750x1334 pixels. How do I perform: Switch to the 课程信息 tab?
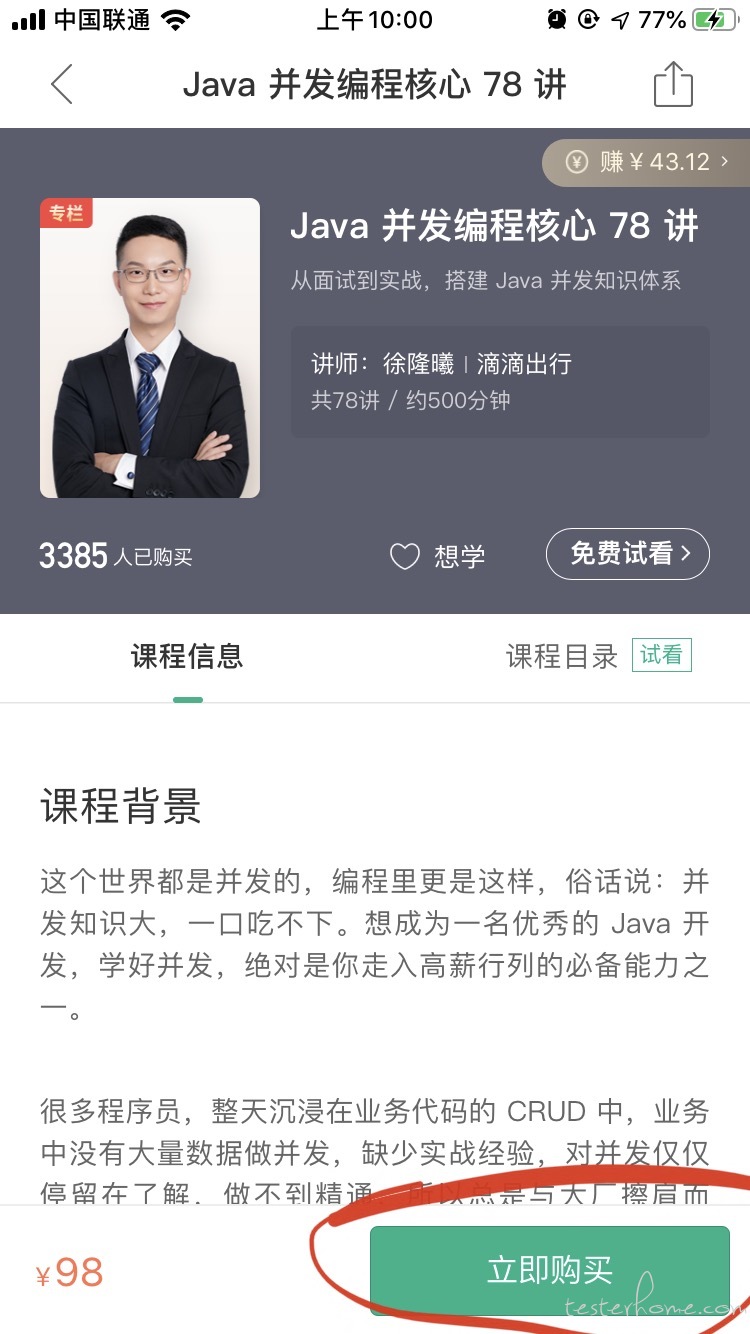pos(187,657)
